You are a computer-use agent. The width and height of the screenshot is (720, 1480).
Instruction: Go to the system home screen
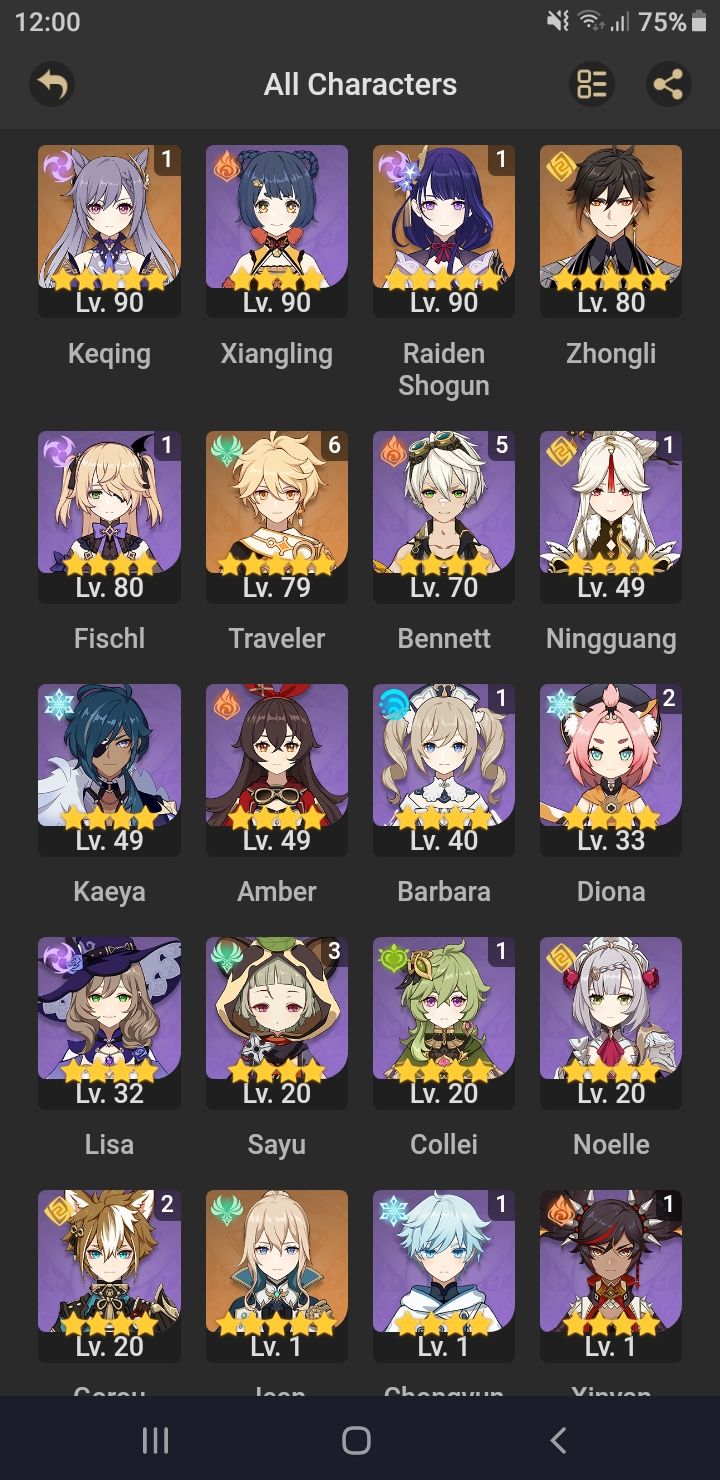pos(357,1440)
